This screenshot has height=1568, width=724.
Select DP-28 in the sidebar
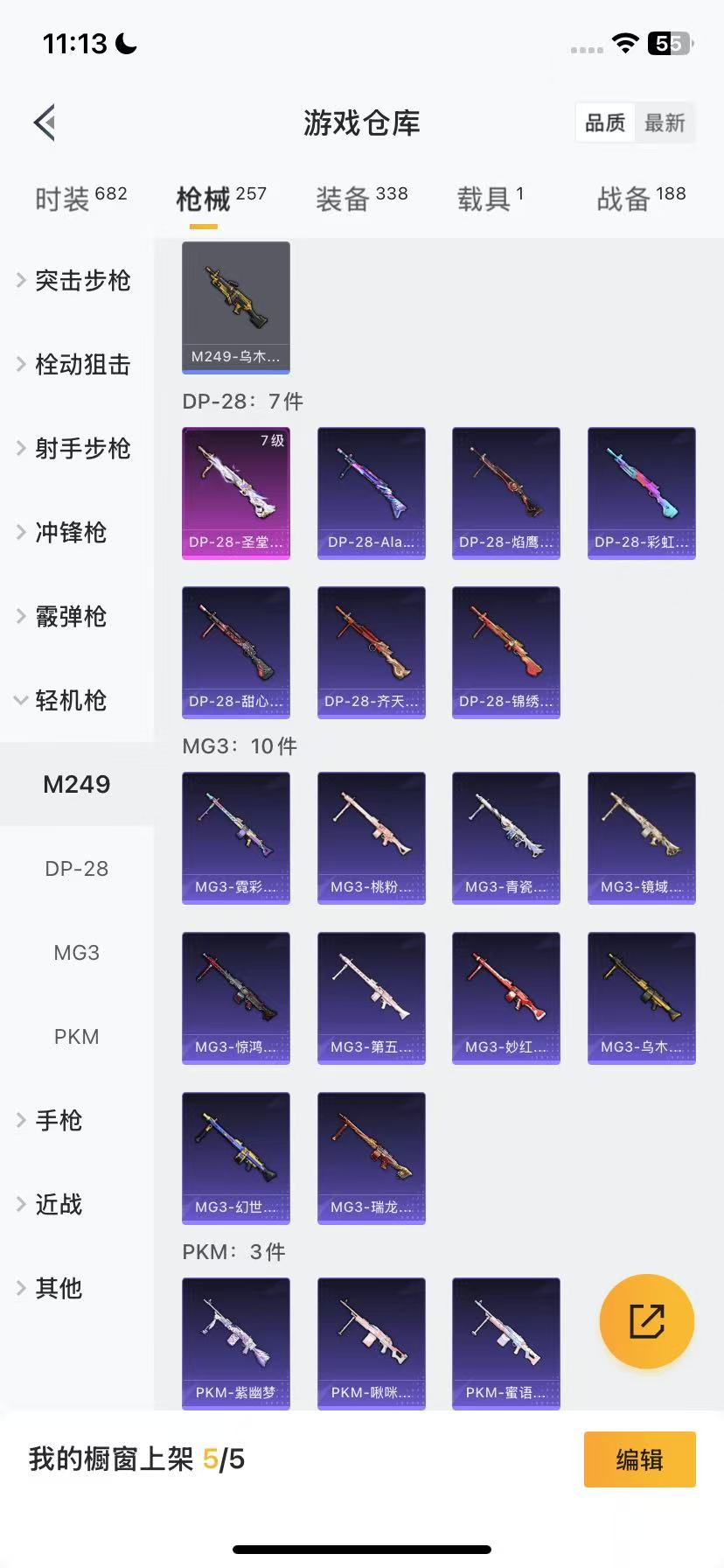point(77,868)
